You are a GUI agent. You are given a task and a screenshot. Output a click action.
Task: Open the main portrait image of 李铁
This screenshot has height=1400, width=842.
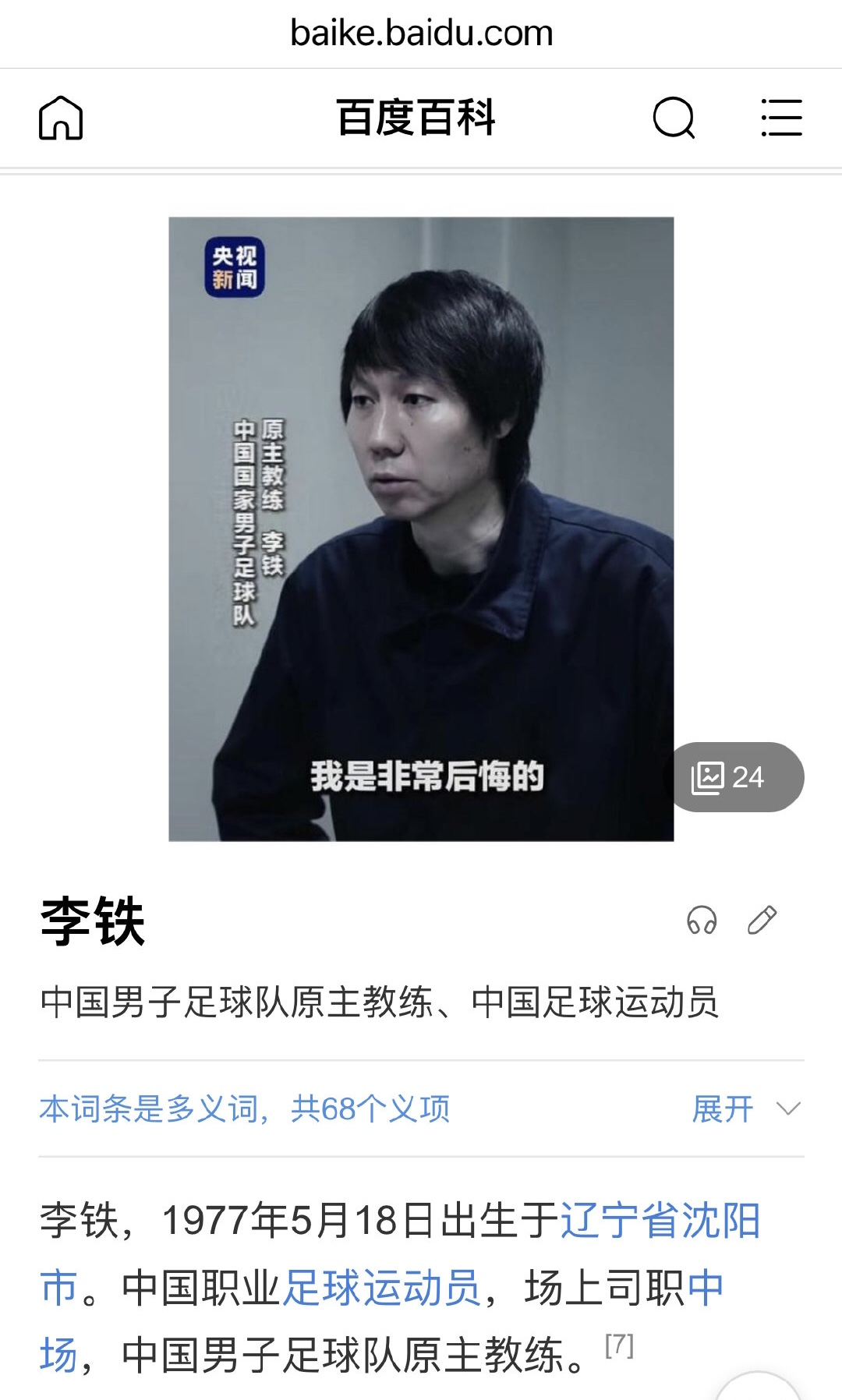click(421, 529)
